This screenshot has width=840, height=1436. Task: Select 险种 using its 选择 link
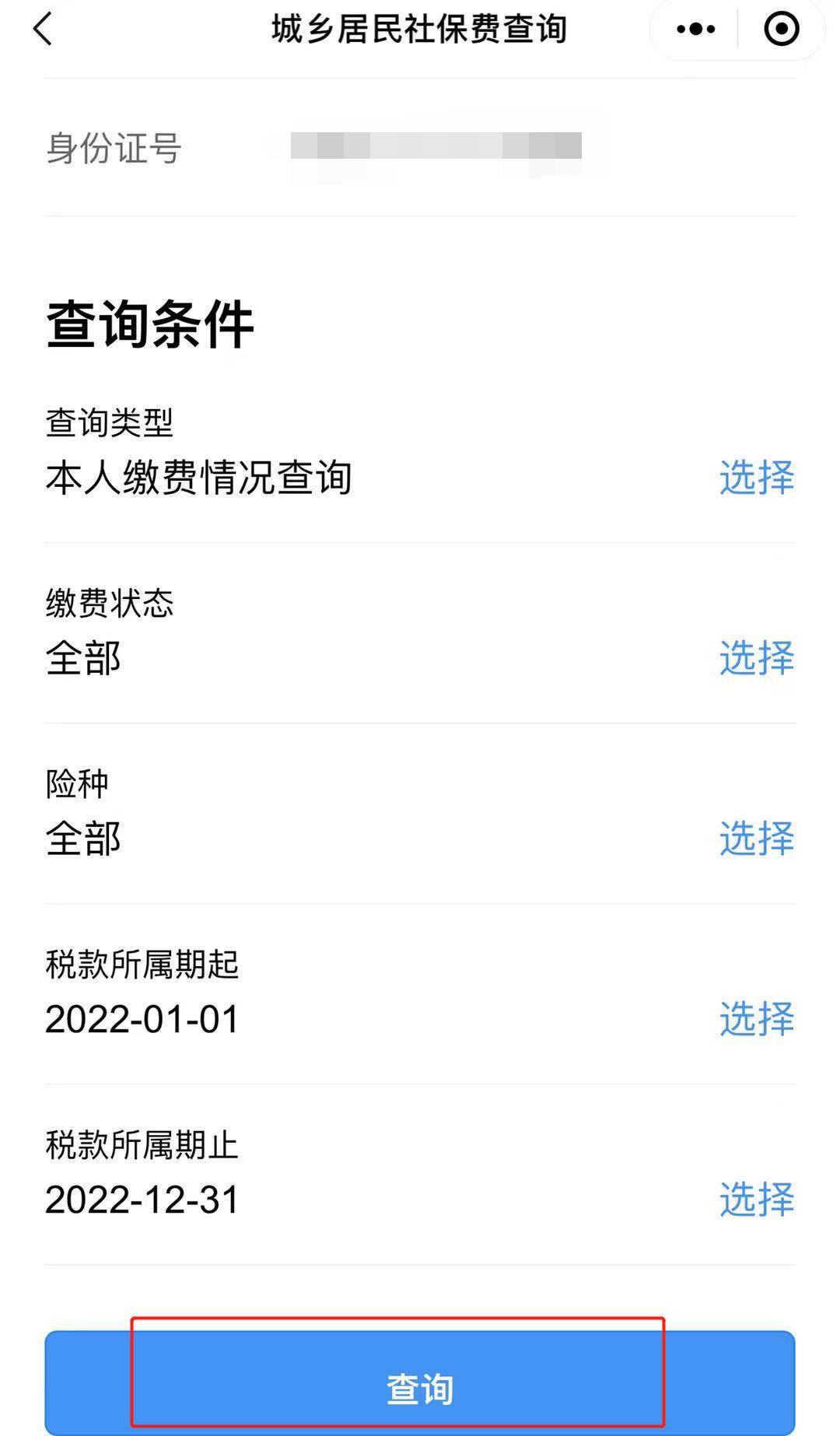coord(756,838)
